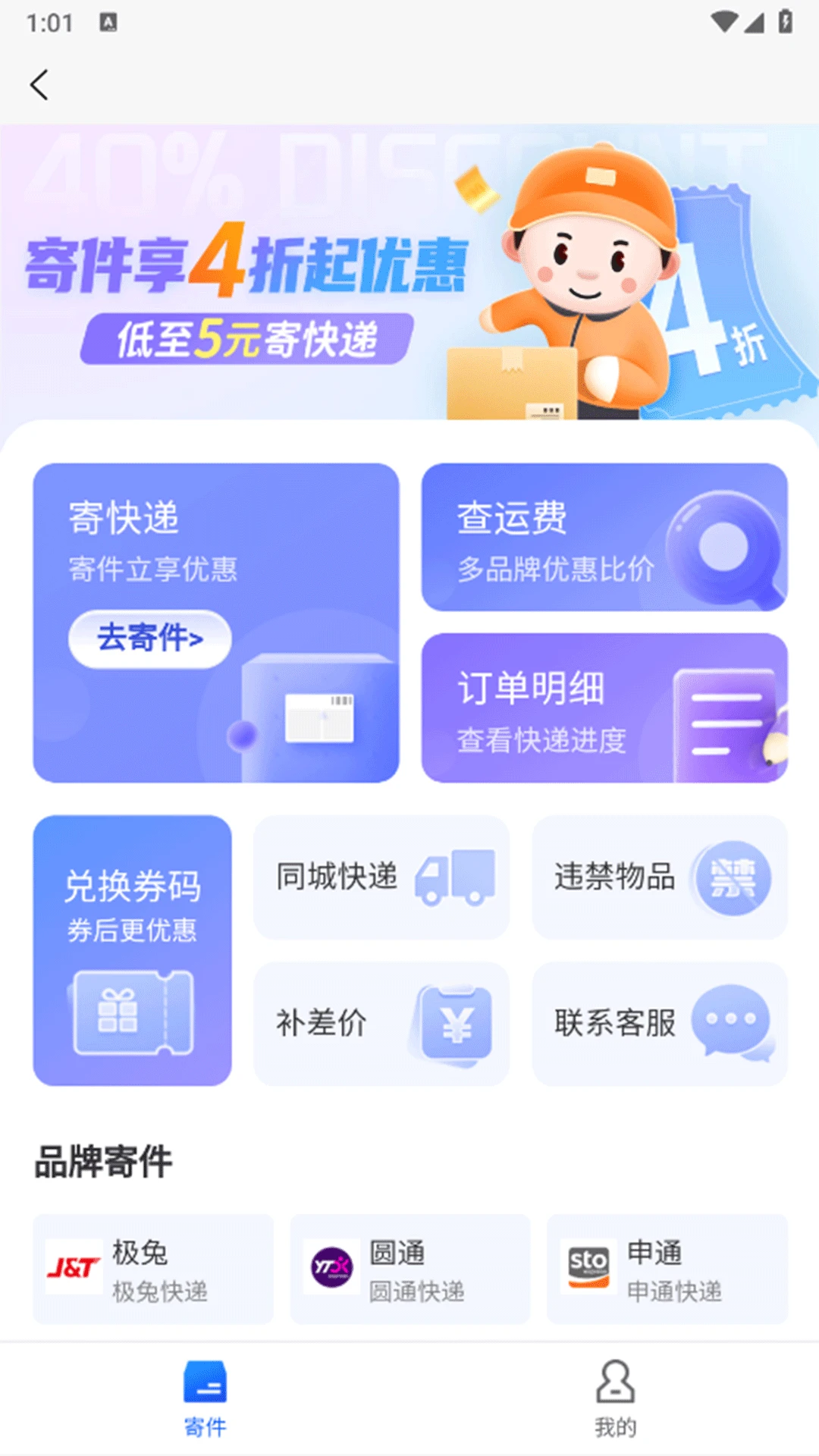The height and width of the screenshot is (1456, 819).
Task: Open the 查运费 magnifier icon
Action: tap(722, 544)
